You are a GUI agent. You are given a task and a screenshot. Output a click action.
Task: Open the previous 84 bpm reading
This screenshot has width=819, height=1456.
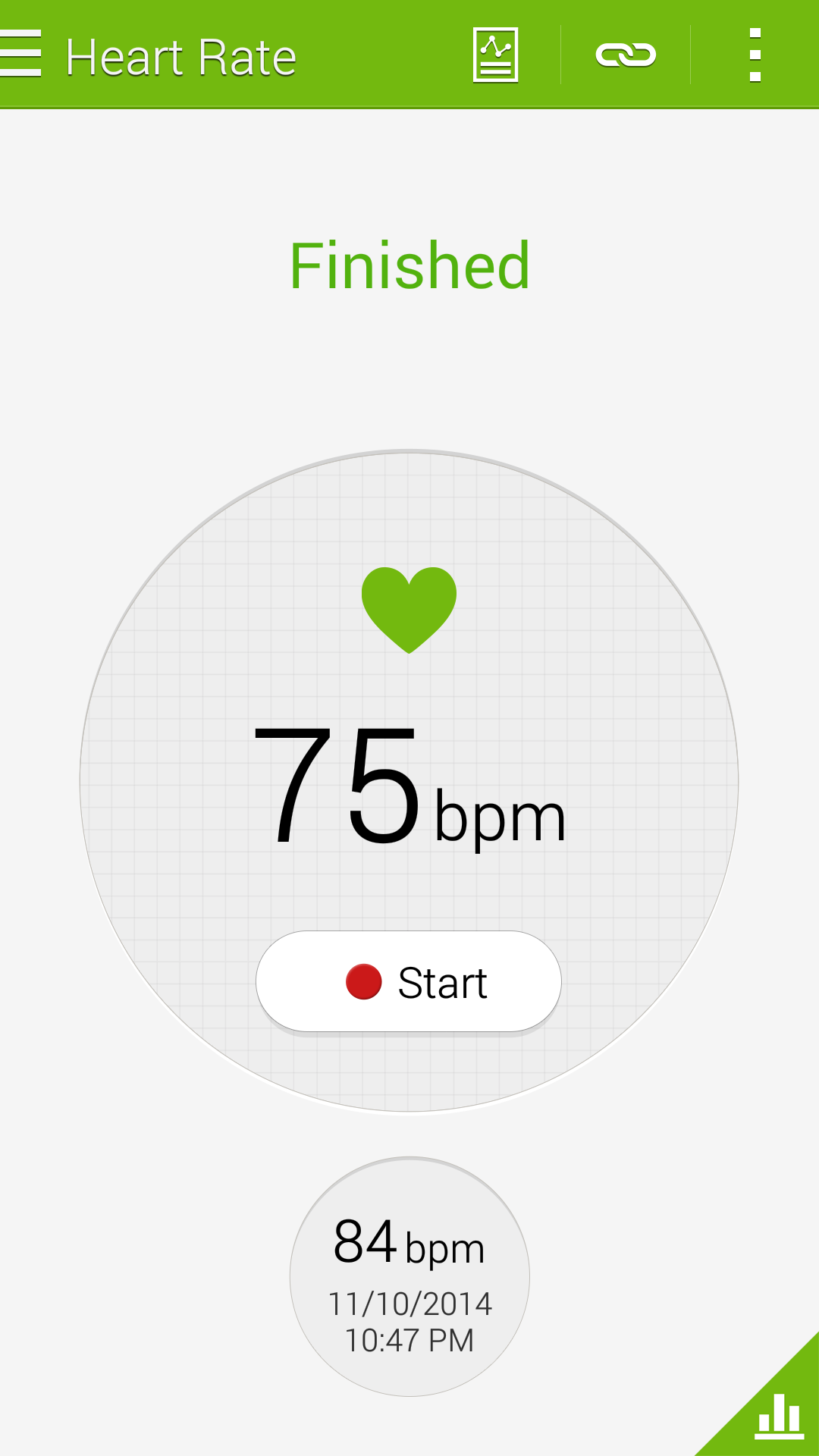[x=409, y=1276]
